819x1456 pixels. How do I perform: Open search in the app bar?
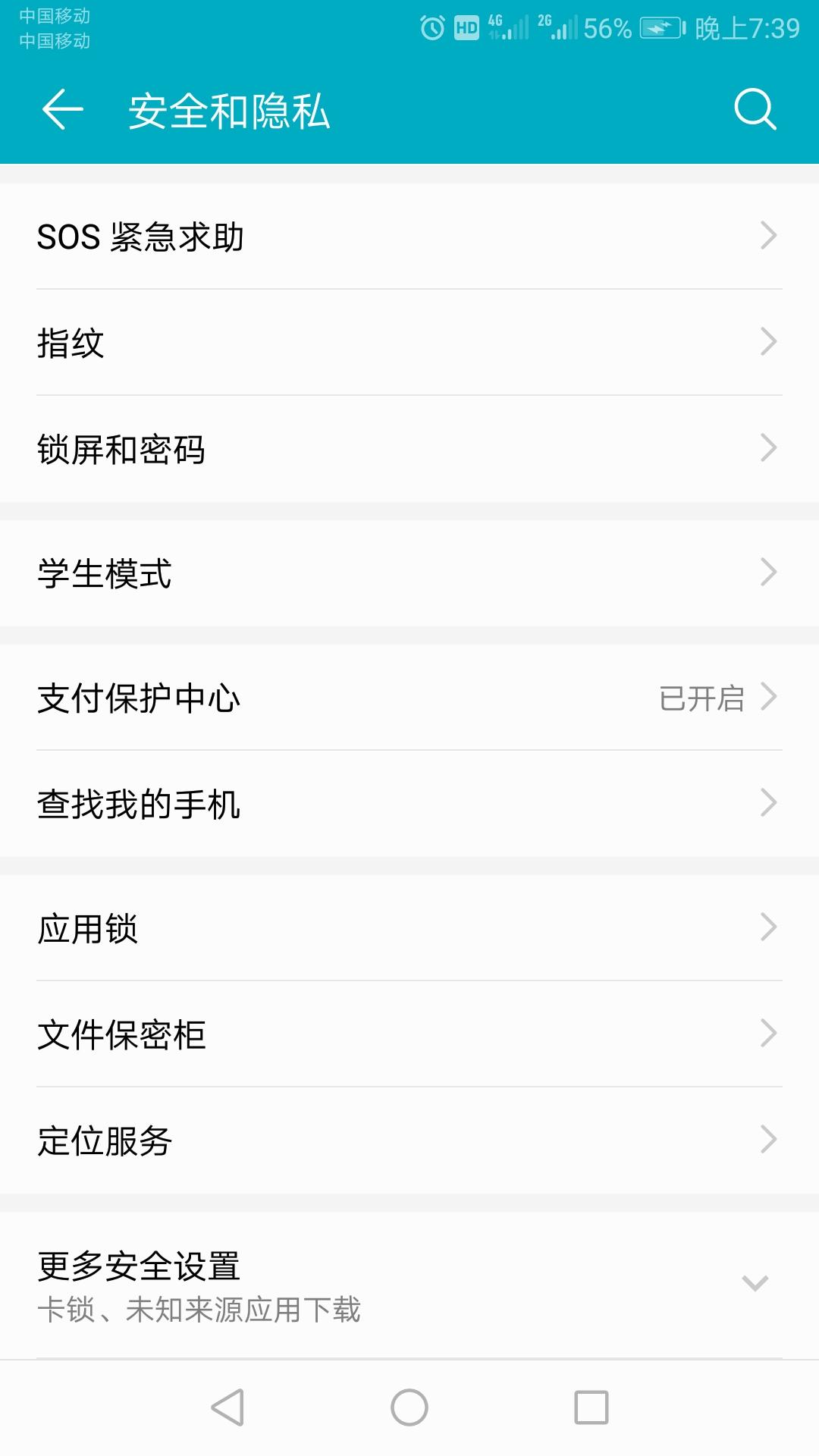point(755,110)
